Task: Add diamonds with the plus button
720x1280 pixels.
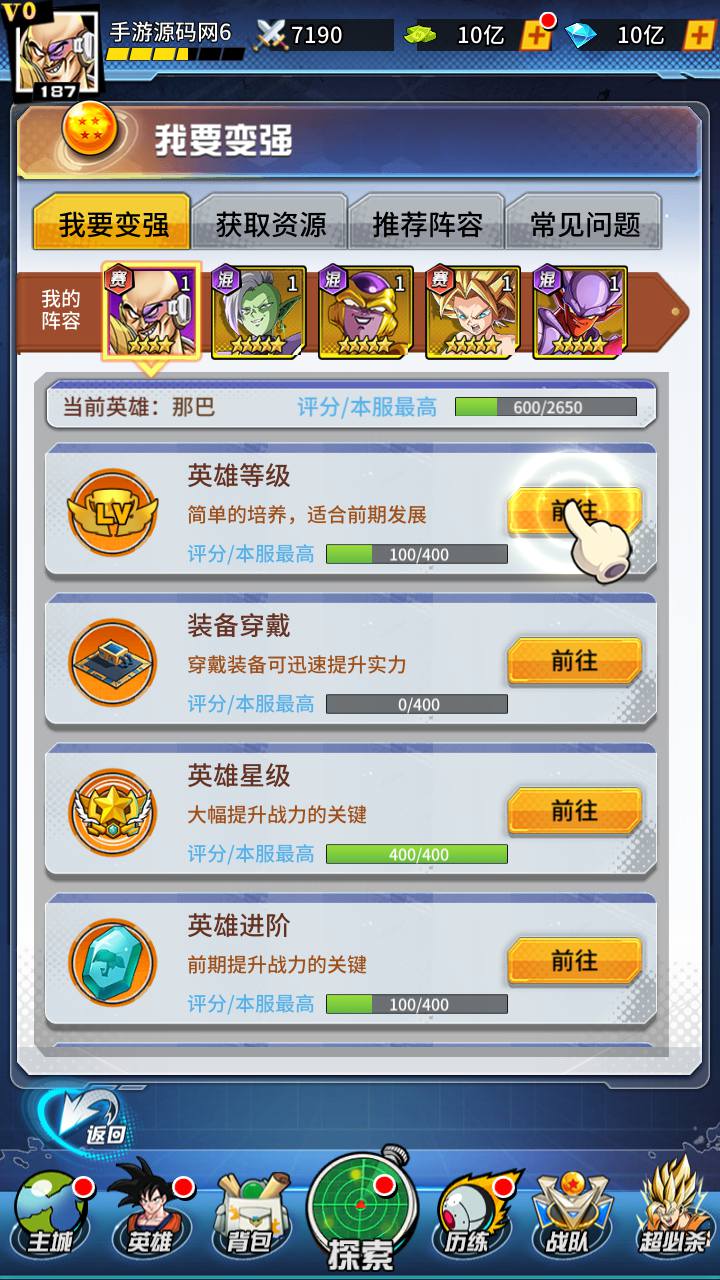Action: point(697,36)
